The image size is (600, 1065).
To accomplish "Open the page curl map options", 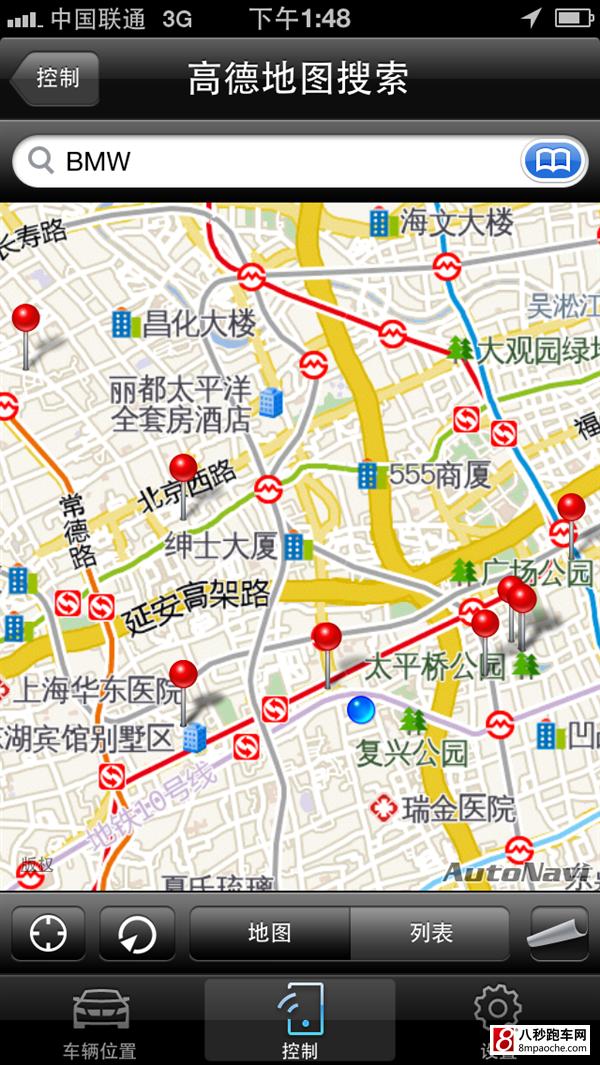I will click(x=559, y=933).
